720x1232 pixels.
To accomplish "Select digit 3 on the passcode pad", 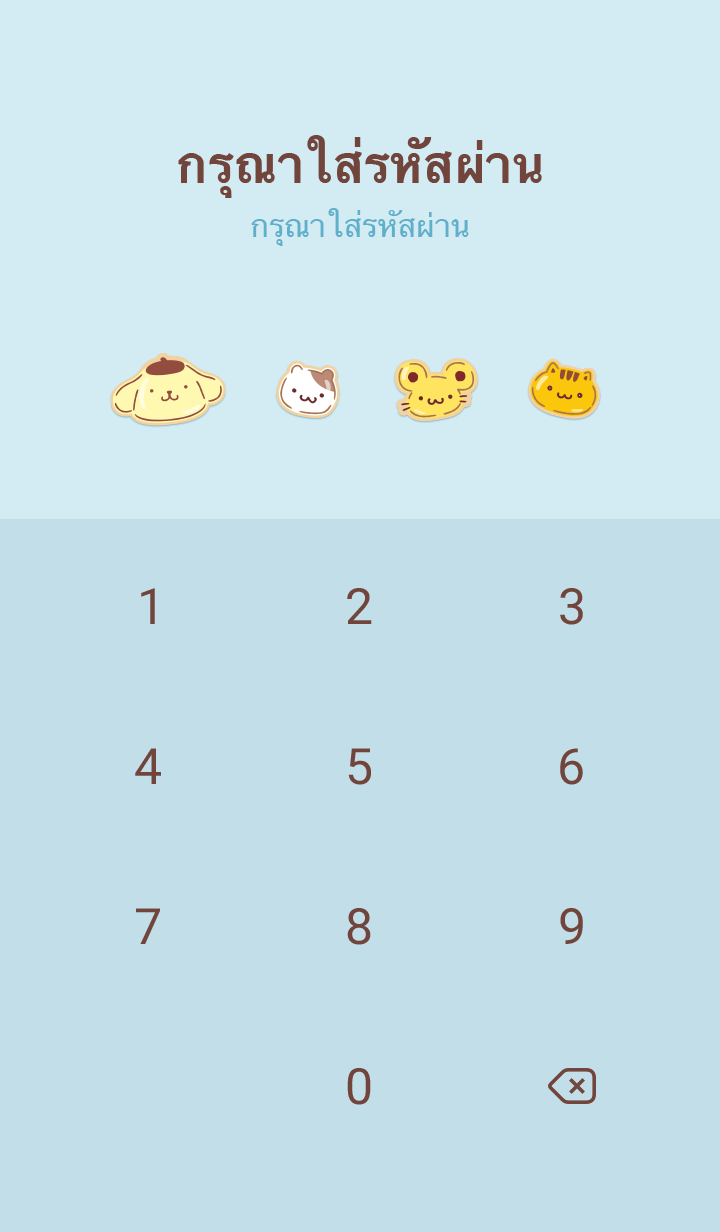I will point(571,607).
